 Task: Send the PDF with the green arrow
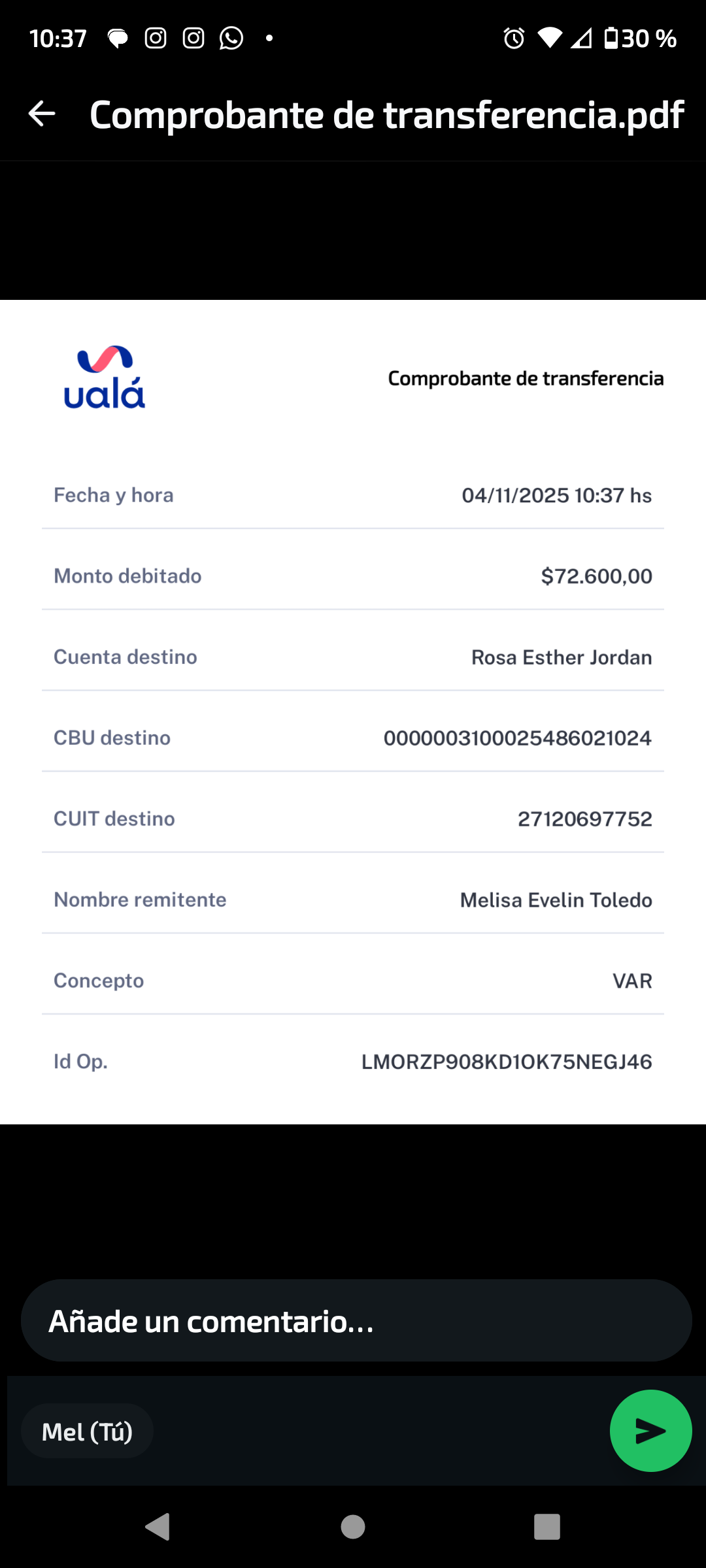click(650, 1431)
